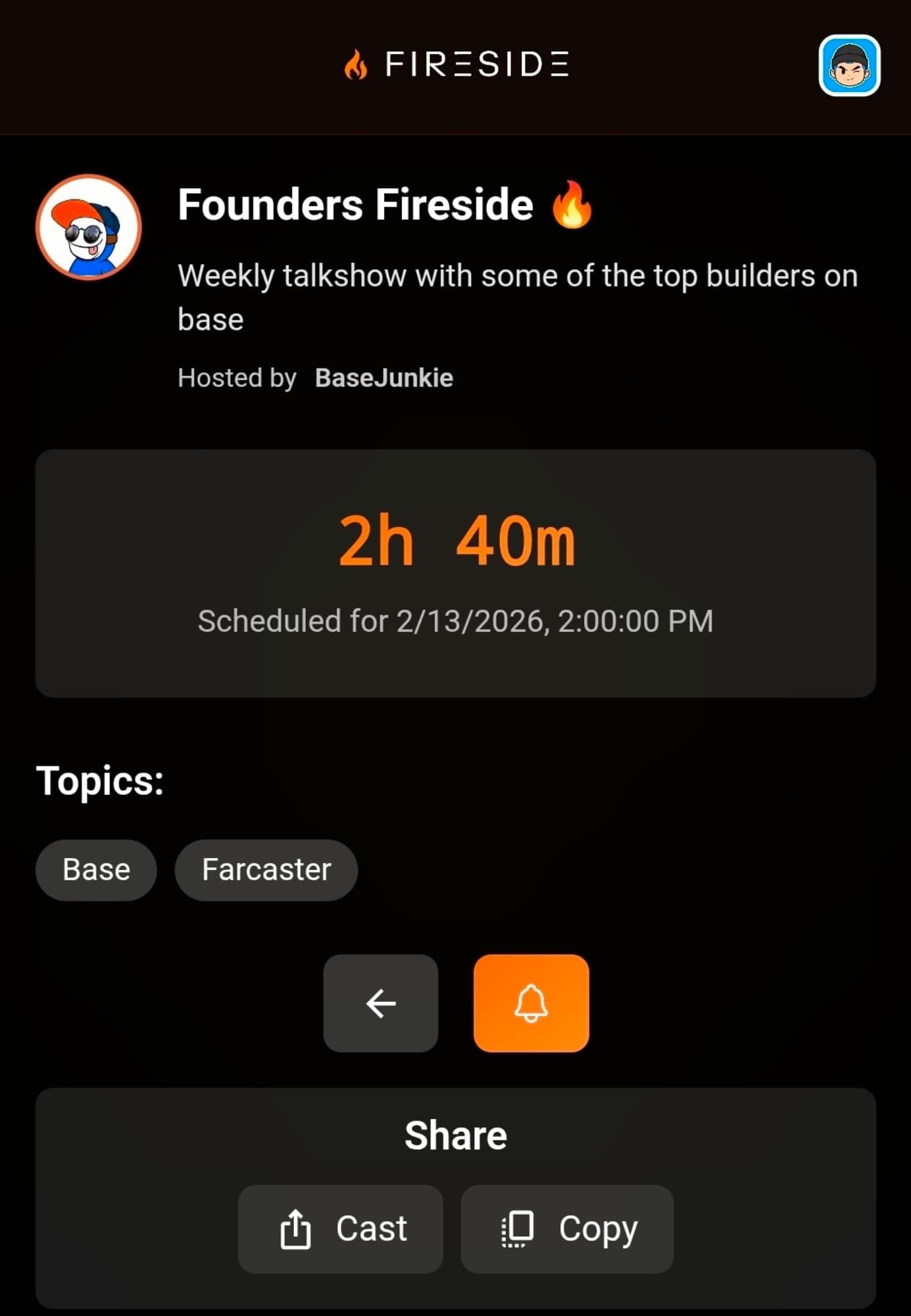Share the event via Cast
This screenshot has width=911, height=1316.
tap(340, 1228)
